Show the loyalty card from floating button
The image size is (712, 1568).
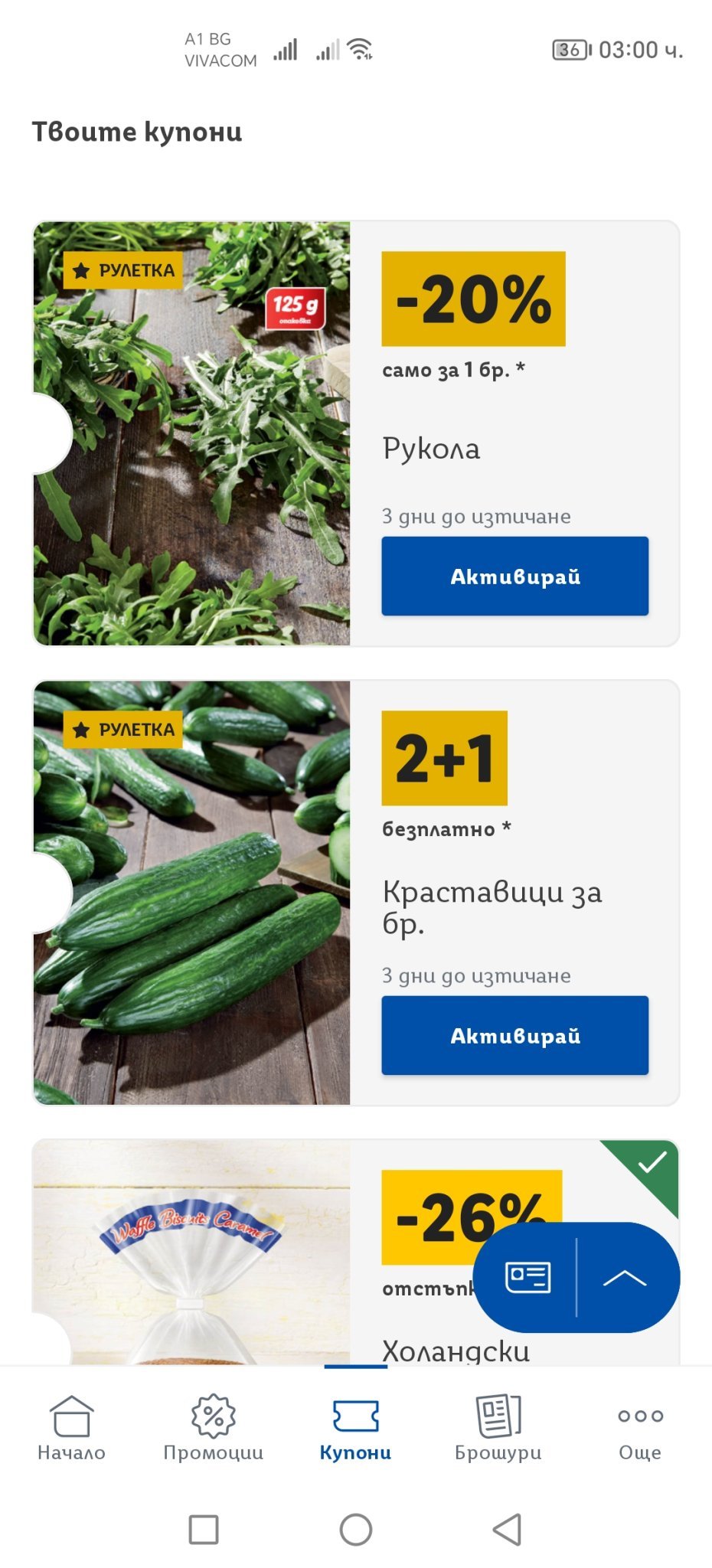[x=527, y=1277]
